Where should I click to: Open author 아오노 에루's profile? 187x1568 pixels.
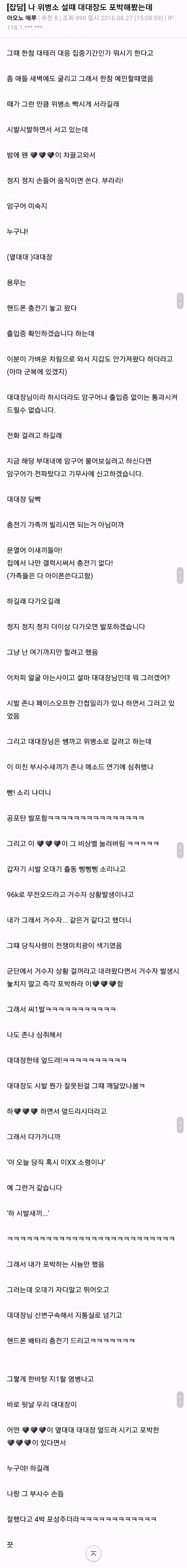coord(21,18)
